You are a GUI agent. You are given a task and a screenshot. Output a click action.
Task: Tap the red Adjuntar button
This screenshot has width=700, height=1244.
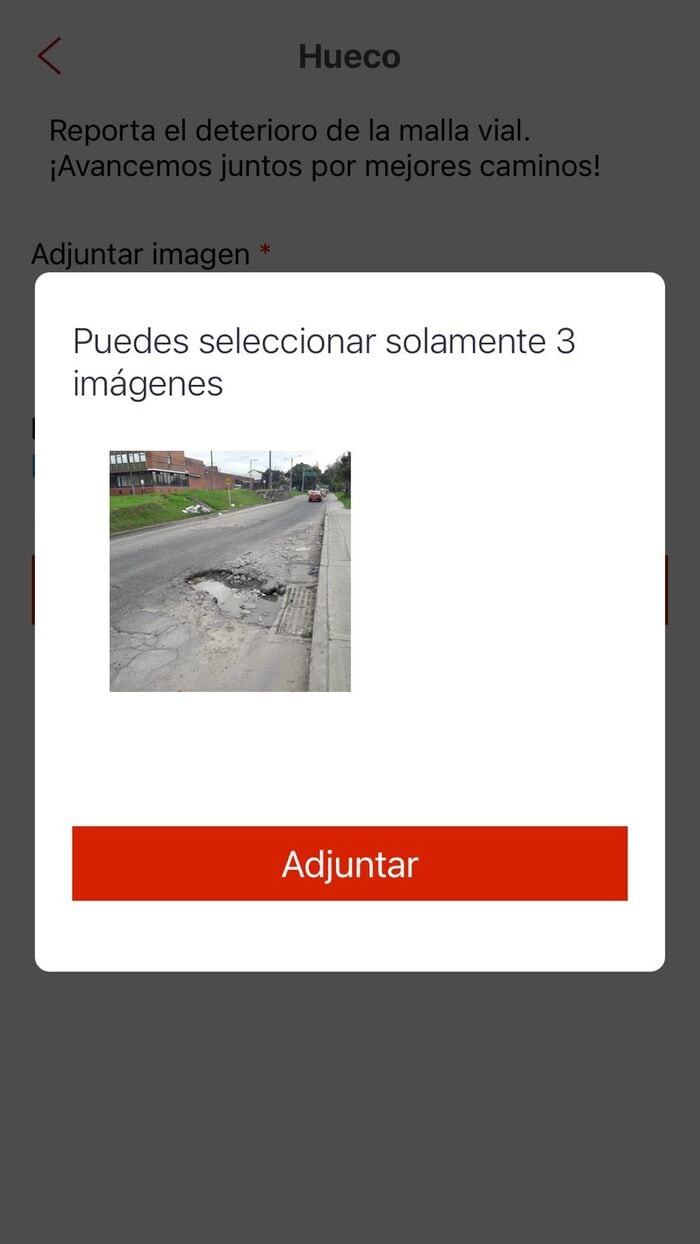[349, 863]
